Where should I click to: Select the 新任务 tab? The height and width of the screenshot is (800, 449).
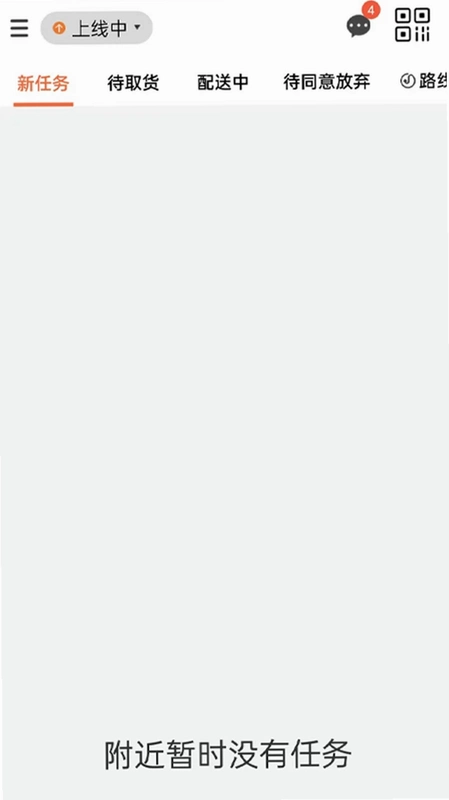pyautogui.click(x=43, y=83)
